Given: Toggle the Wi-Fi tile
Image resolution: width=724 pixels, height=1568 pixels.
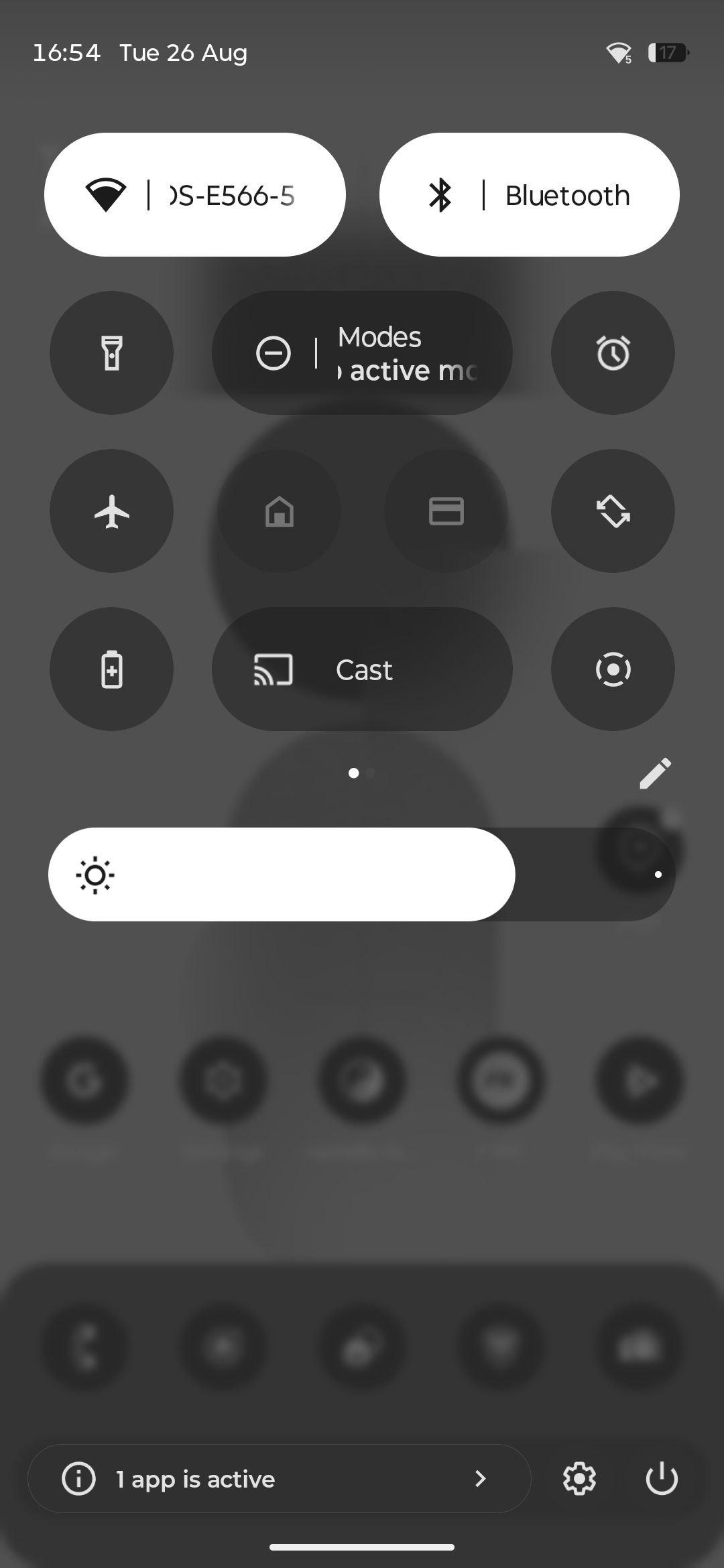Looking at the screenshot, I should (195, 194).
